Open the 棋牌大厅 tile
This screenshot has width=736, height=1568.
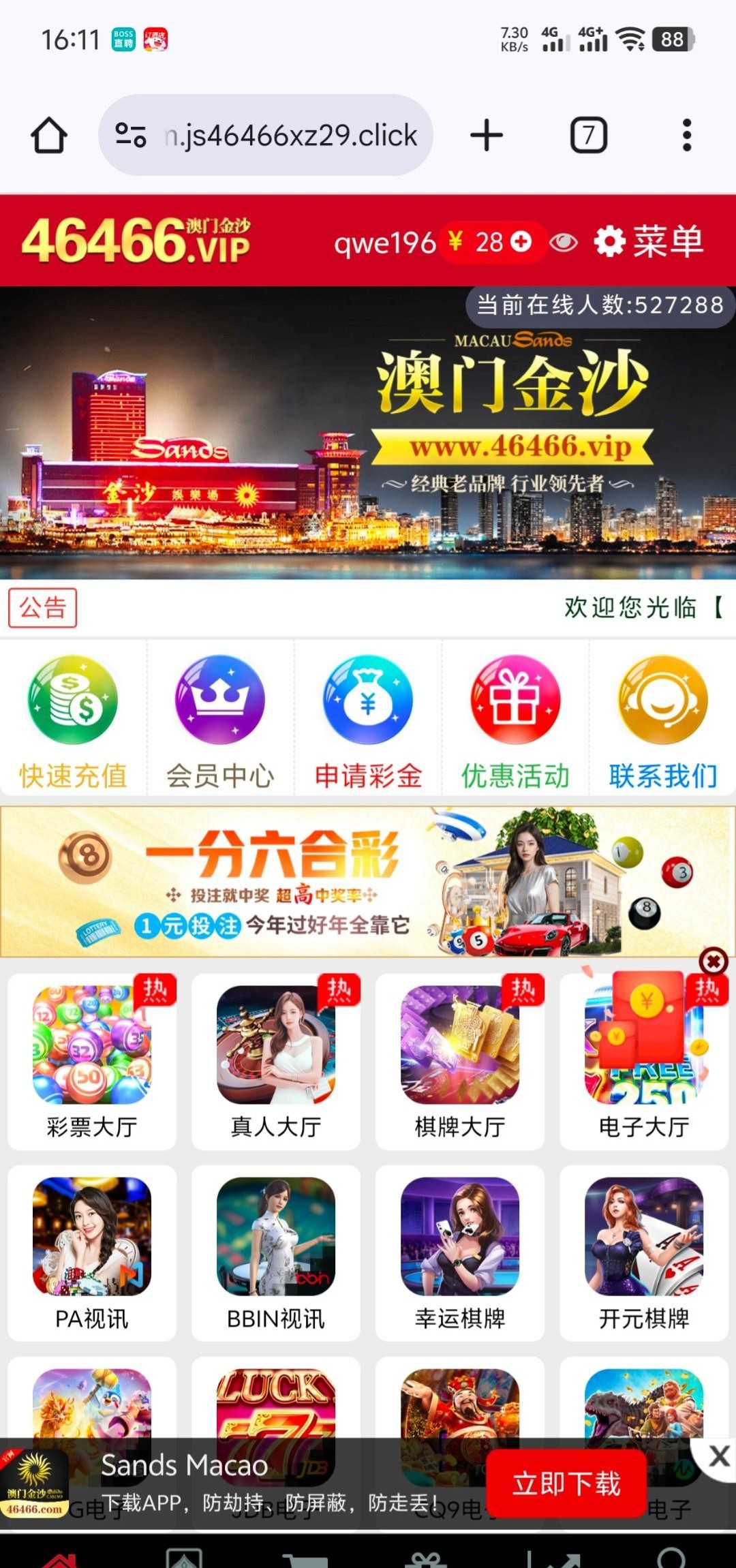coord(460,1061)
